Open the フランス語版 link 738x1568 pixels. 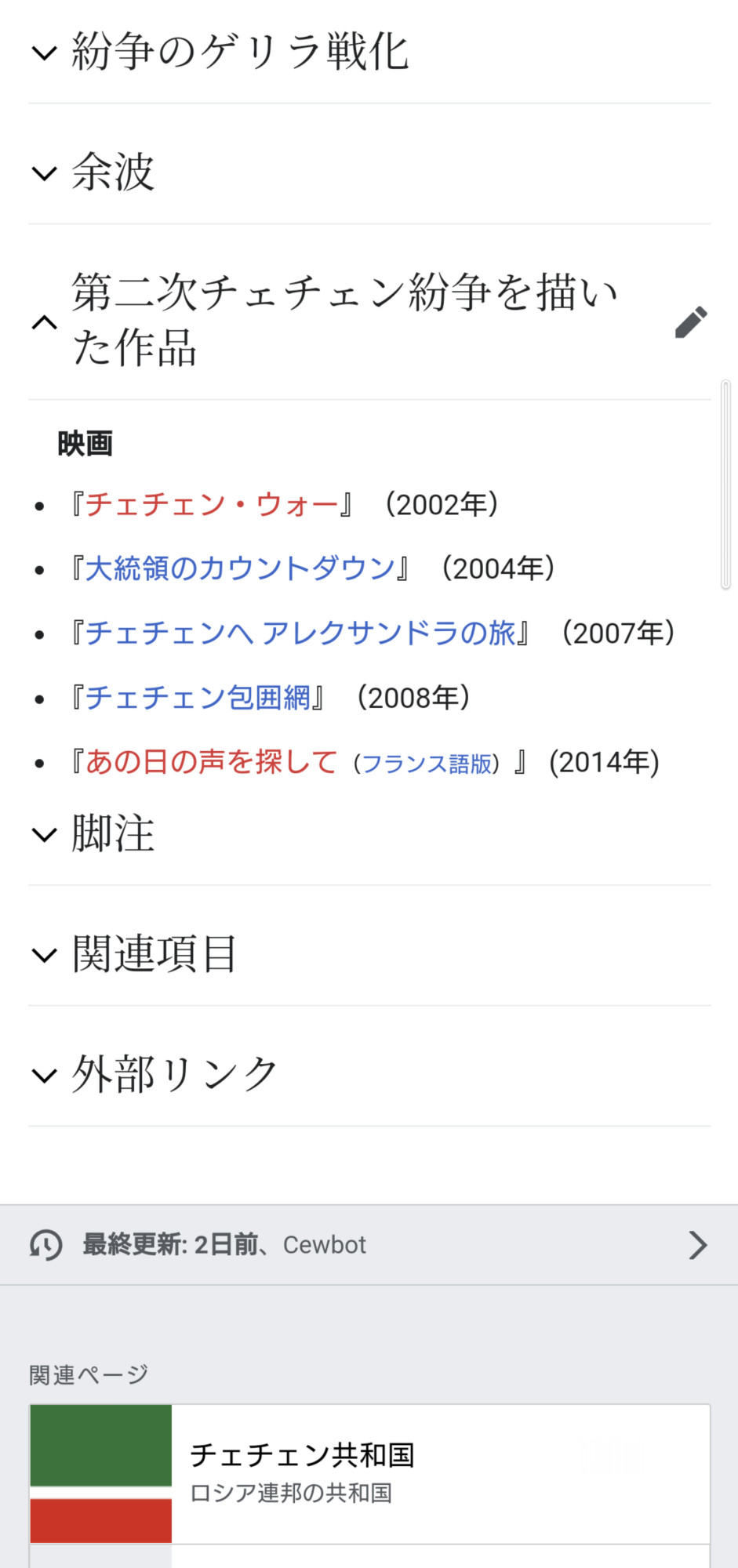(427, 764)
